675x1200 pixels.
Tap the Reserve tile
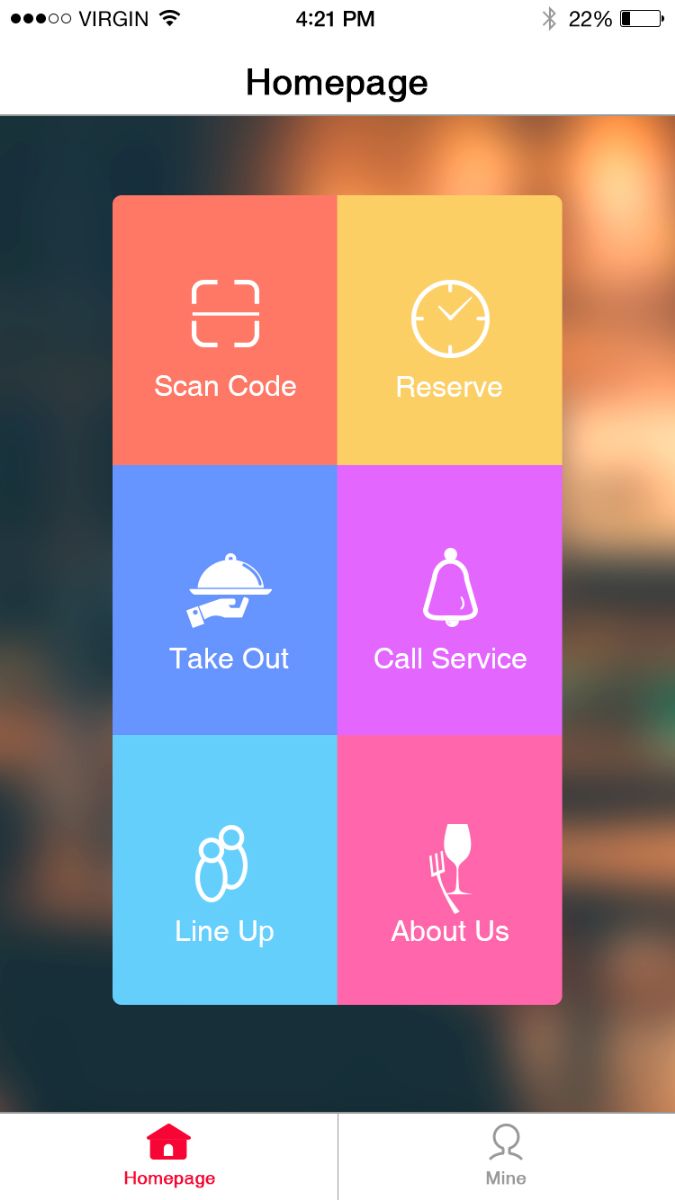point(450,331)
